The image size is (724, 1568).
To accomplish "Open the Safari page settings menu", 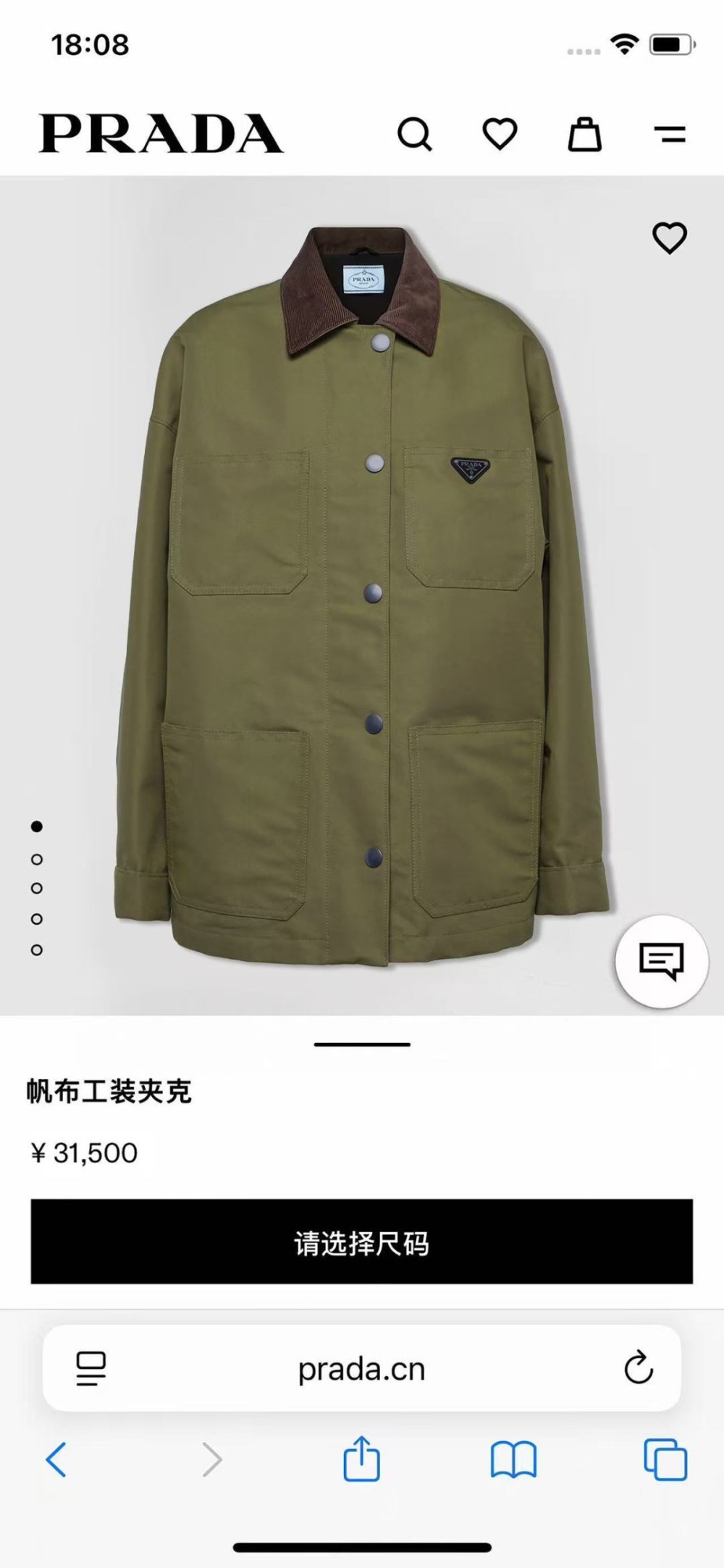I will [90, 1368].
